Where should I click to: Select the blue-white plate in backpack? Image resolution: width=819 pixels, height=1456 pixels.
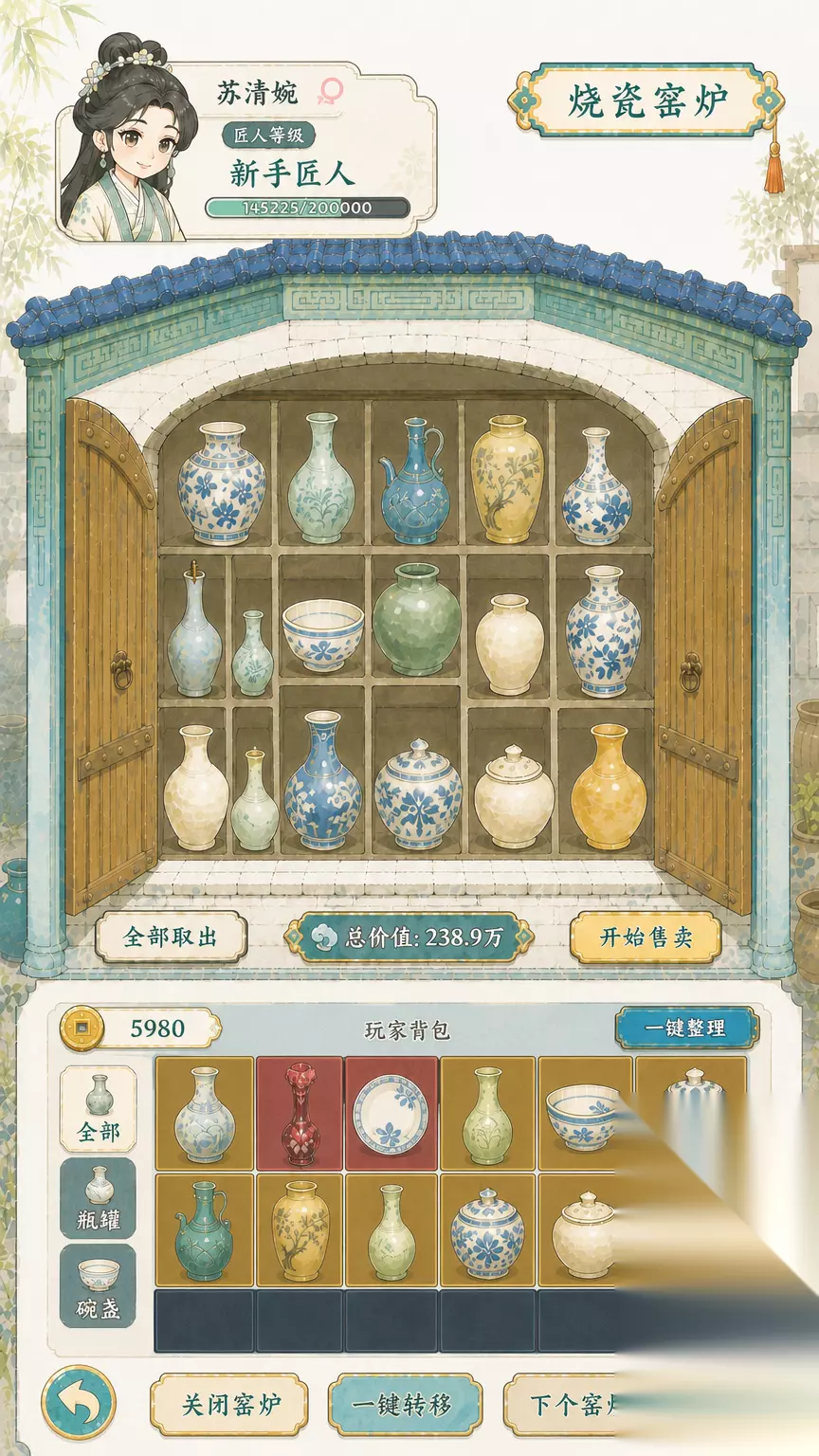click(391, 1114)
